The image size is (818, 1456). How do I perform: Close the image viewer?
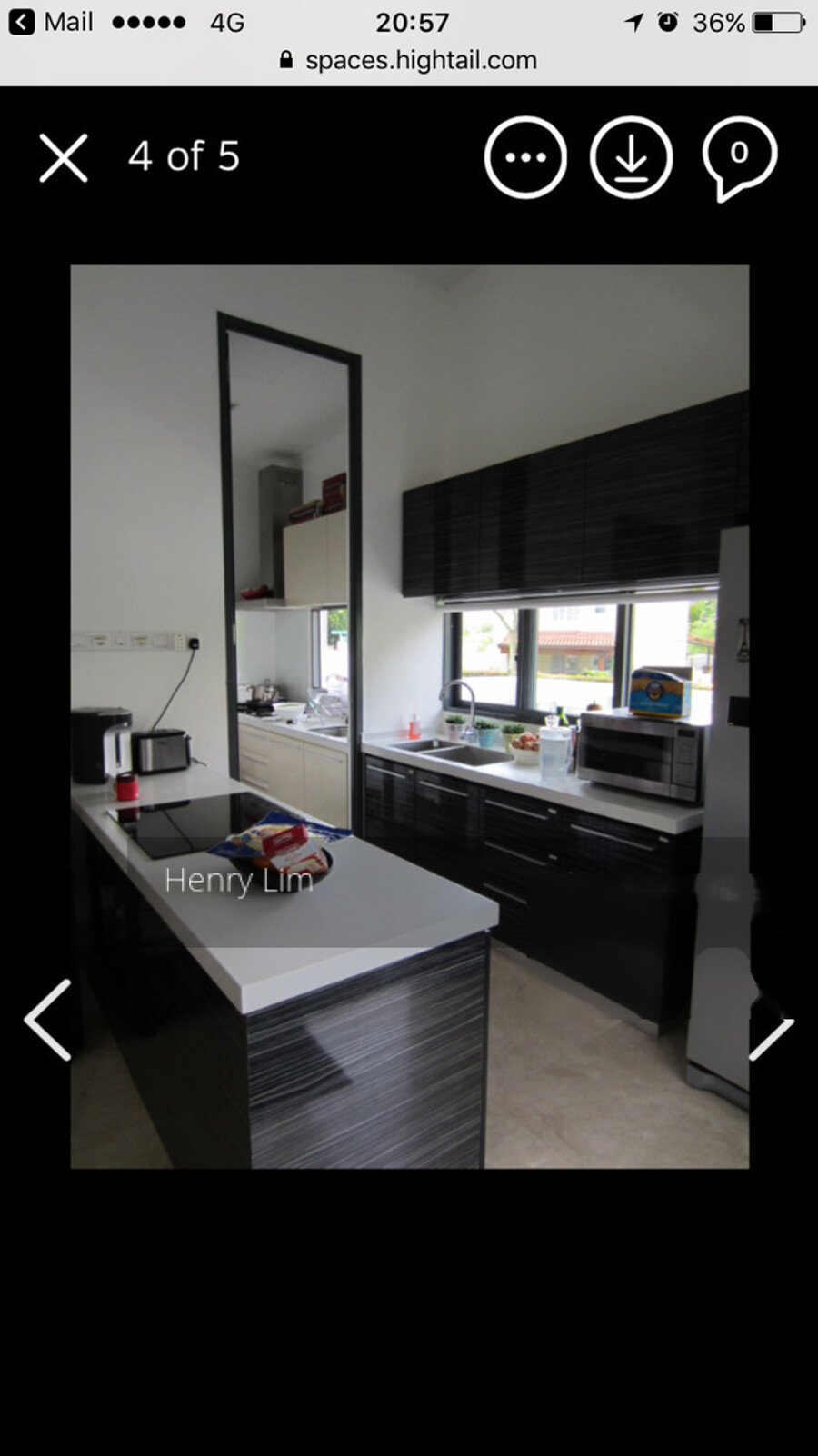[64, 157]
